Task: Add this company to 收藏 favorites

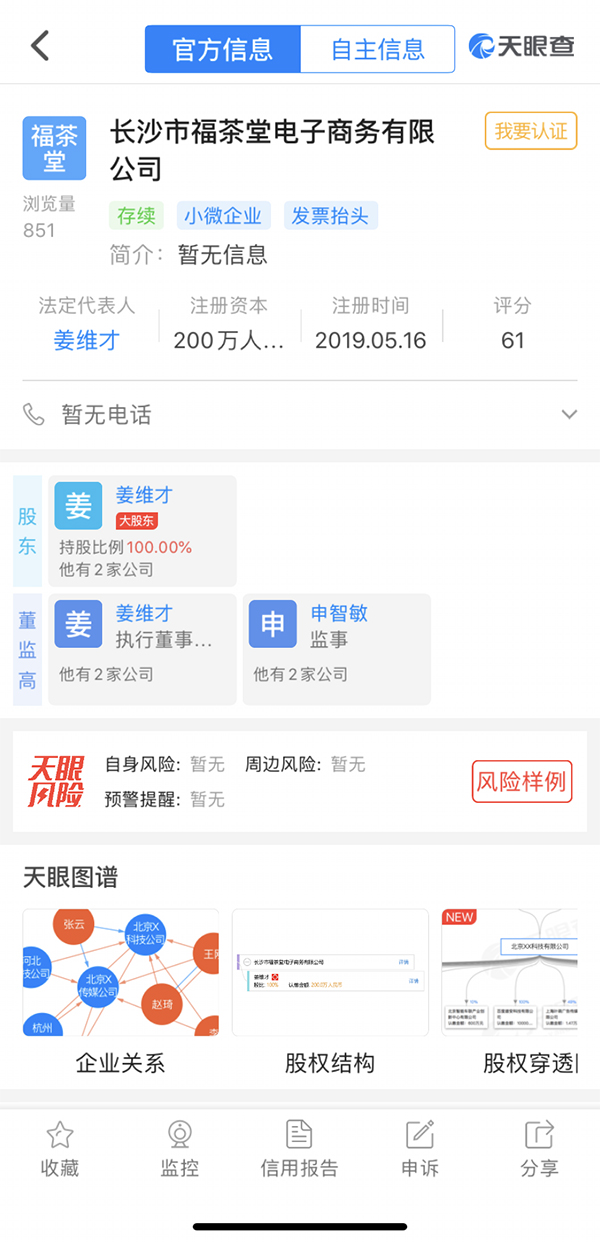Action: click(x=60, y=1148)
